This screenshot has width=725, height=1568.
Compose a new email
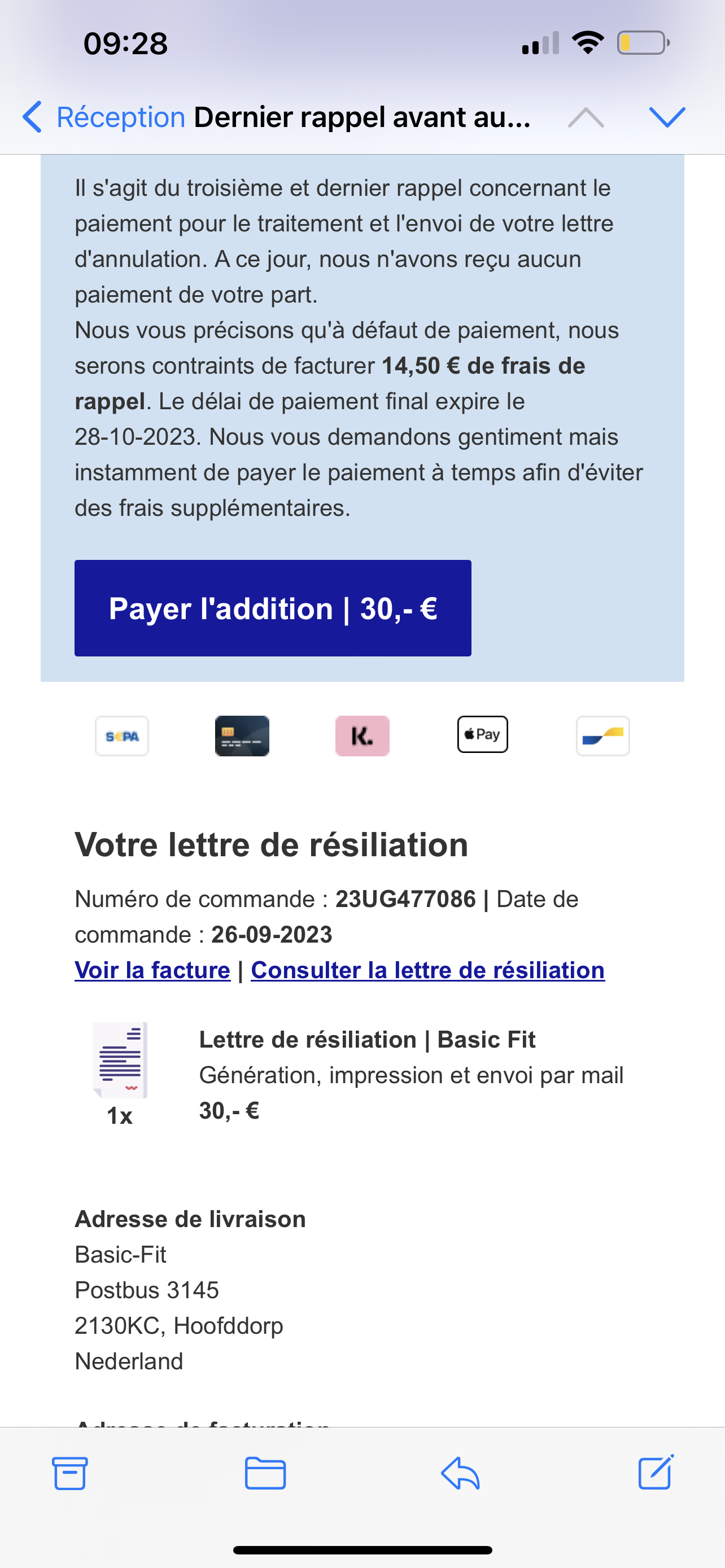click(656, 1472)
